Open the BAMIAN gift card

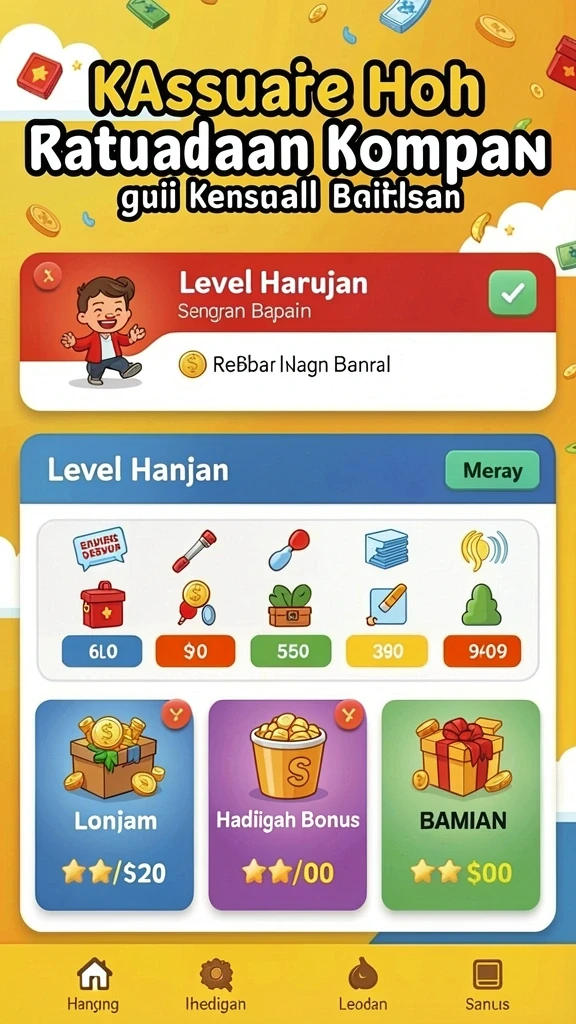click(461, 805)
